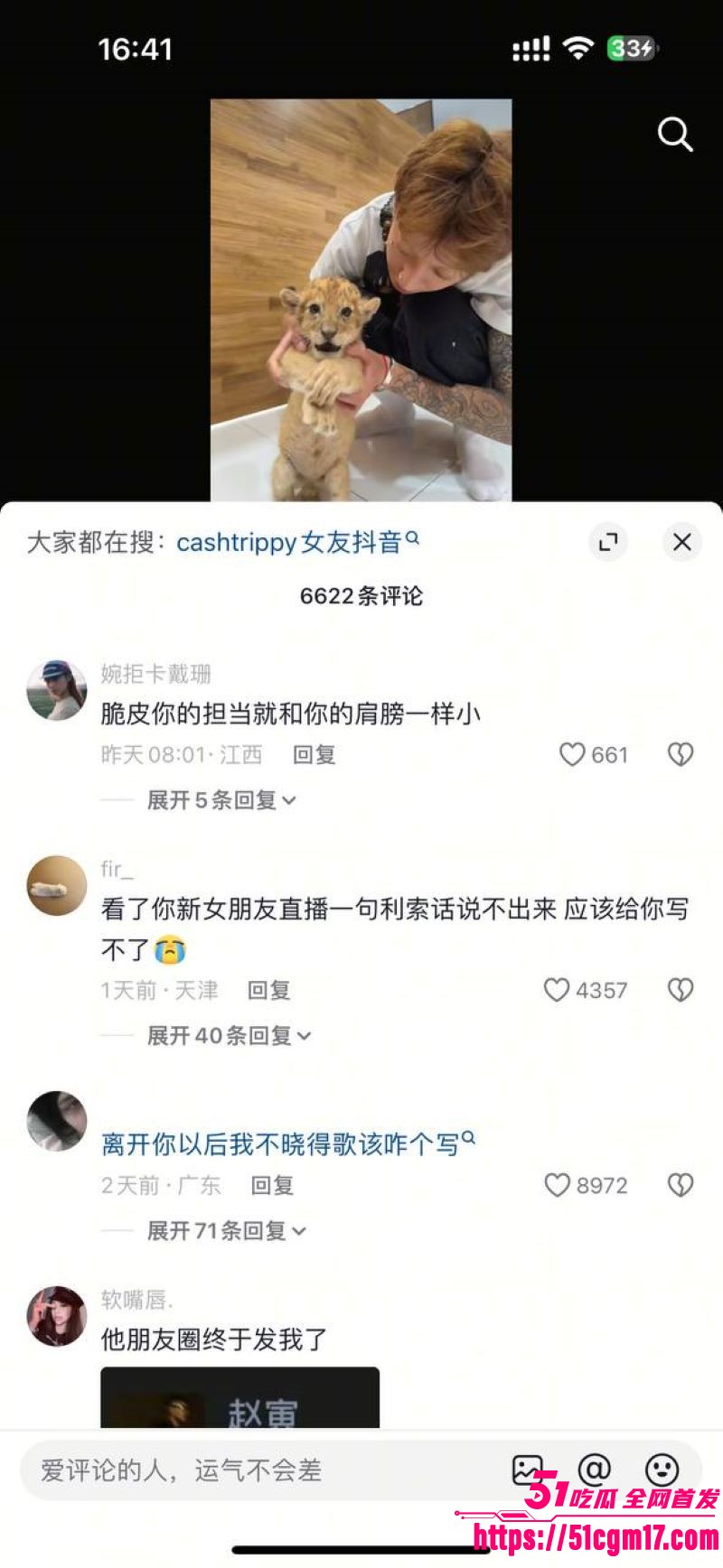Open the image attached to 软嘴唇's comment
The image size is (723, 1568).
point(239,1400)
